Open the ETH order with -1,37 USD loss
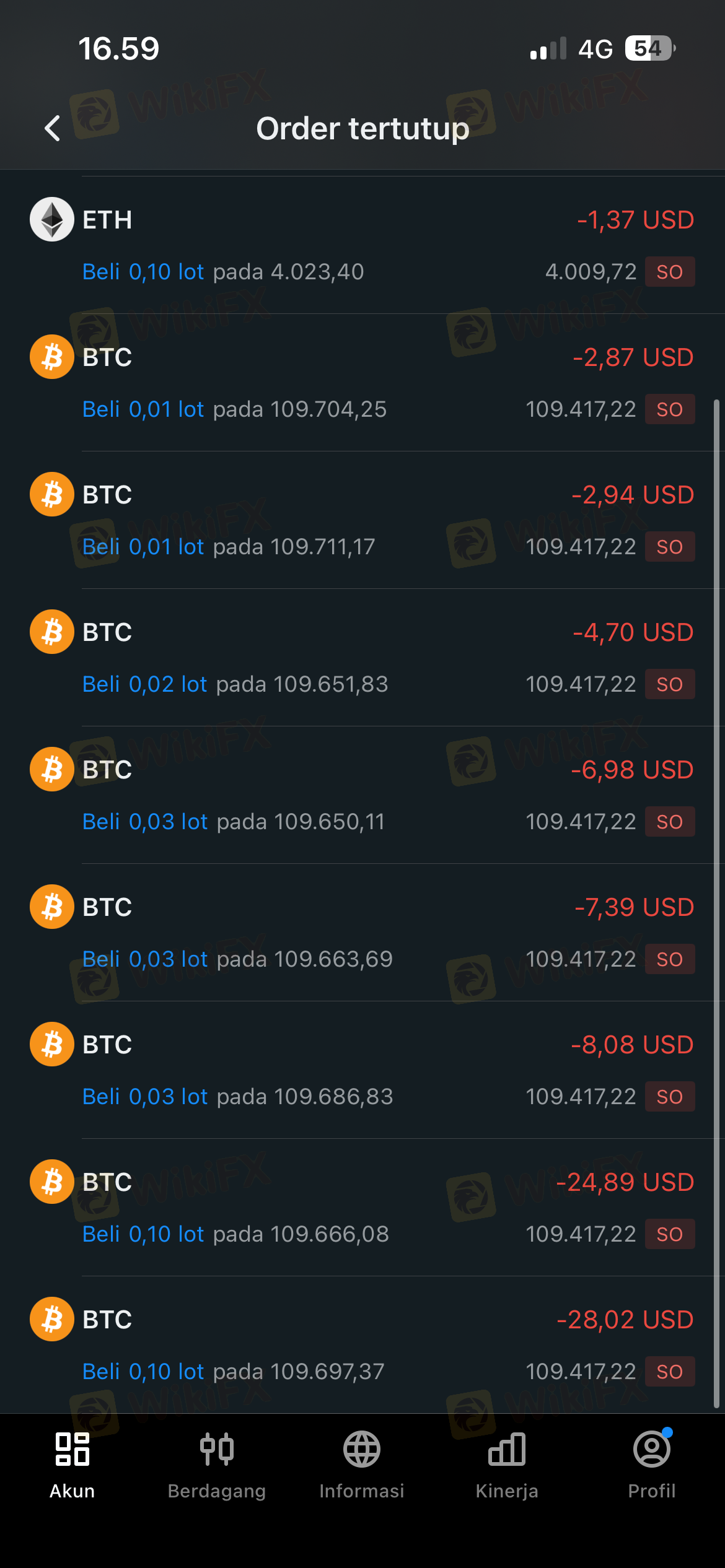 pyautogui.click(x=362, y=245)
